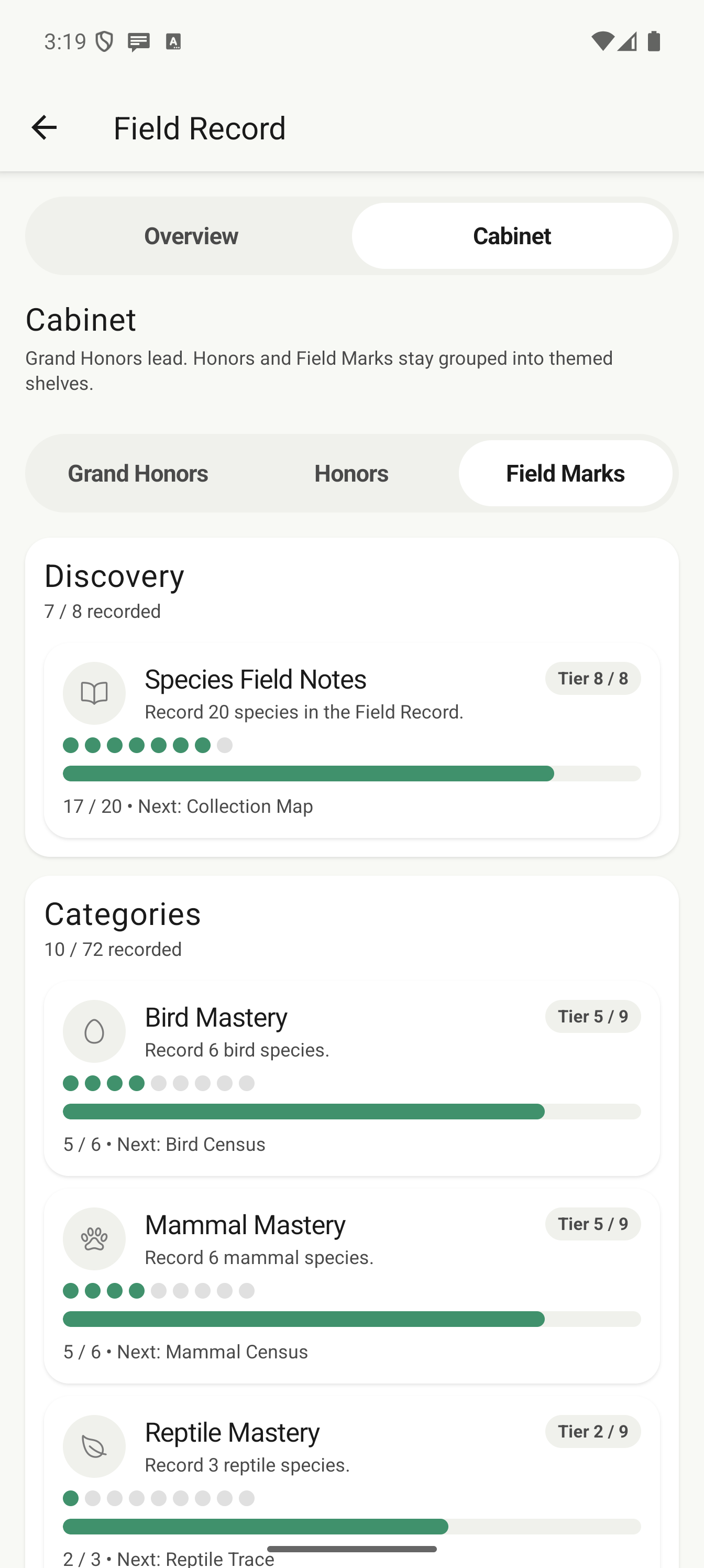Expand the Discovery shelf
The width and height of the screenshot is (704, 1568).
click(x=115, y=574)
